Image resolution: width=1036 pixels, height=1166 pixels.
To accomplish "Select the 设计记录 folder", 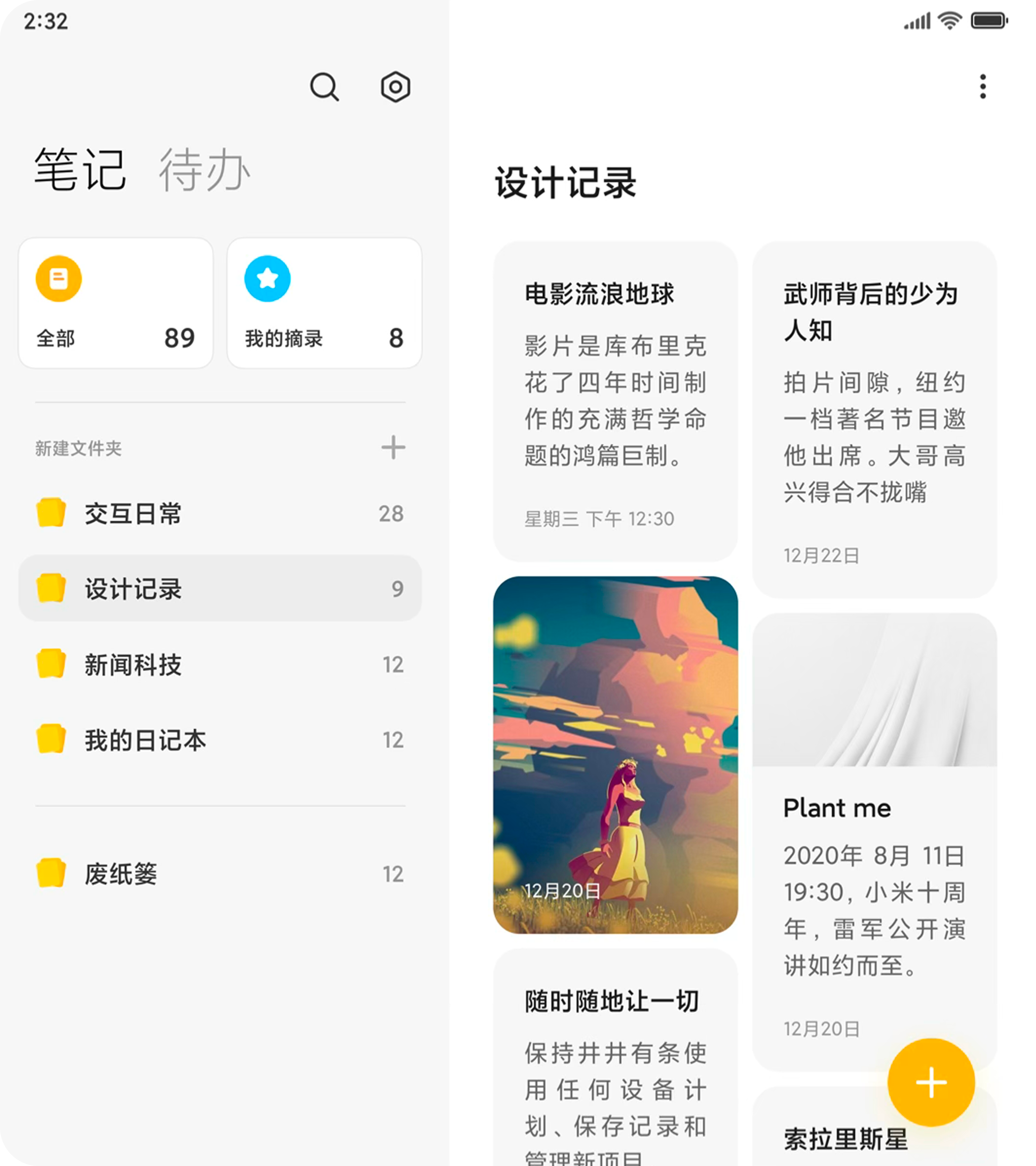I will (x=220, y=588).
